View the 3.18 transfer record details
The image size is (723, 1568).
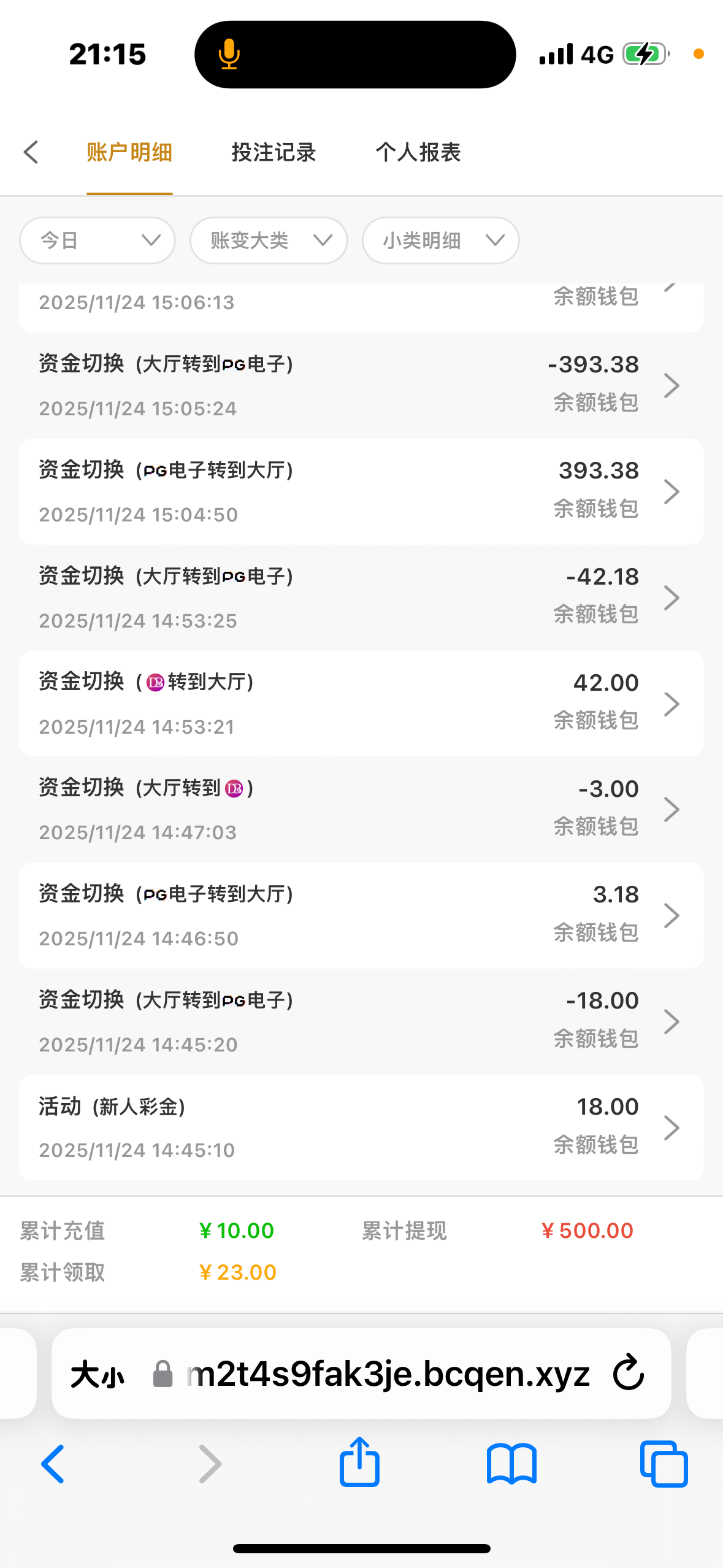pyautogui.click(x=361, y=916)
